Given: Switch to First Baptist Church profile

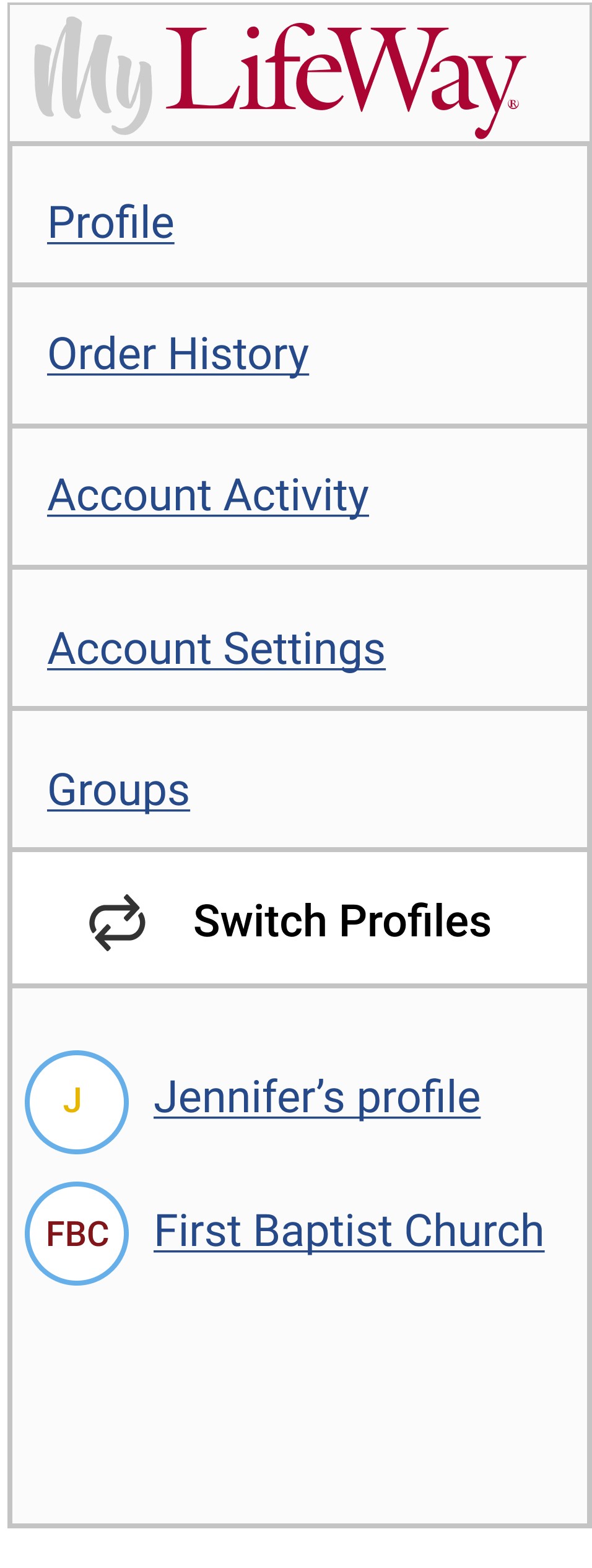Looking at the screenshot, I should 349,1230.
